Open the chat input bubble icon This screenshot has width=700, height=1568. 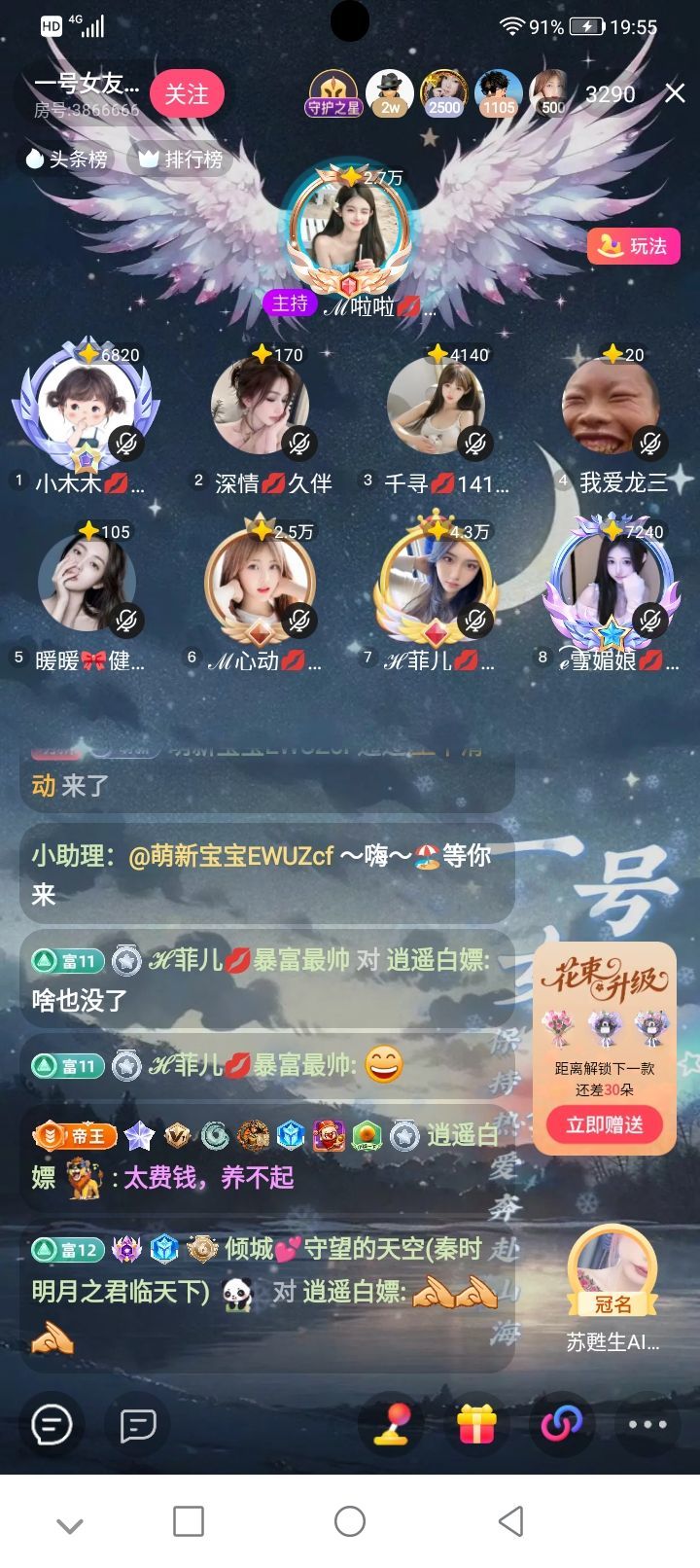coord(52,1425)
